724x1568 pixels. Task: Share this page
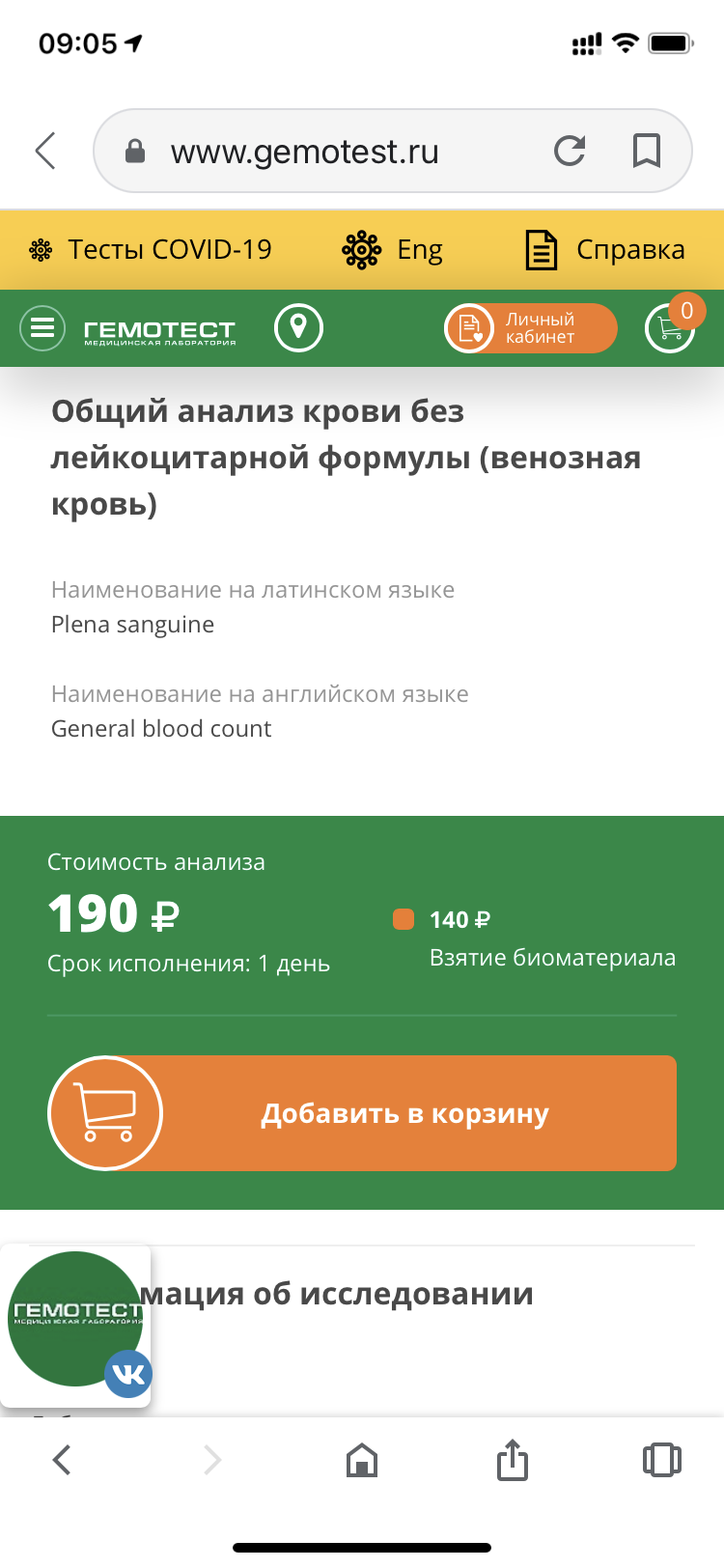coord(513,1460)
